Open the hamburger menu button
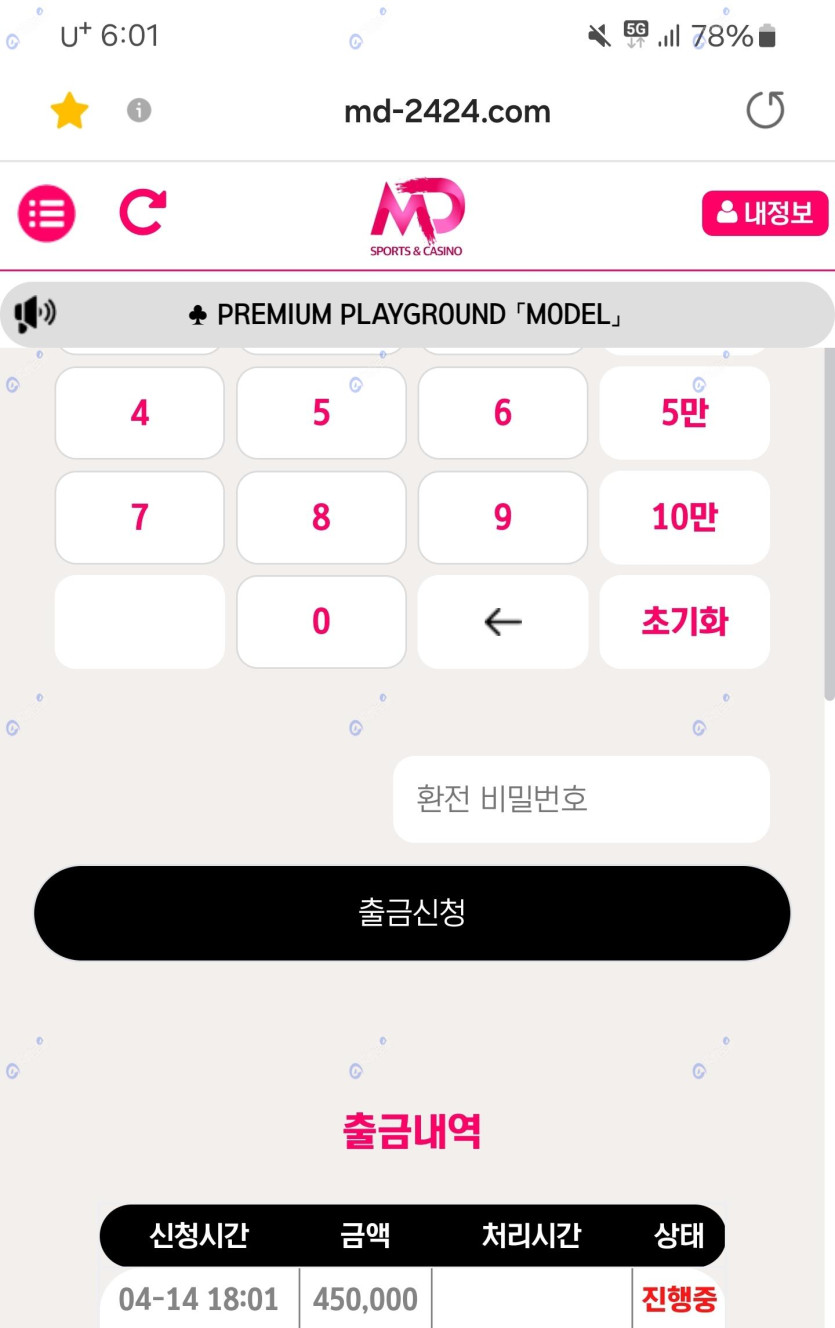Screen dimensions: 835x1328 point(46,213)
